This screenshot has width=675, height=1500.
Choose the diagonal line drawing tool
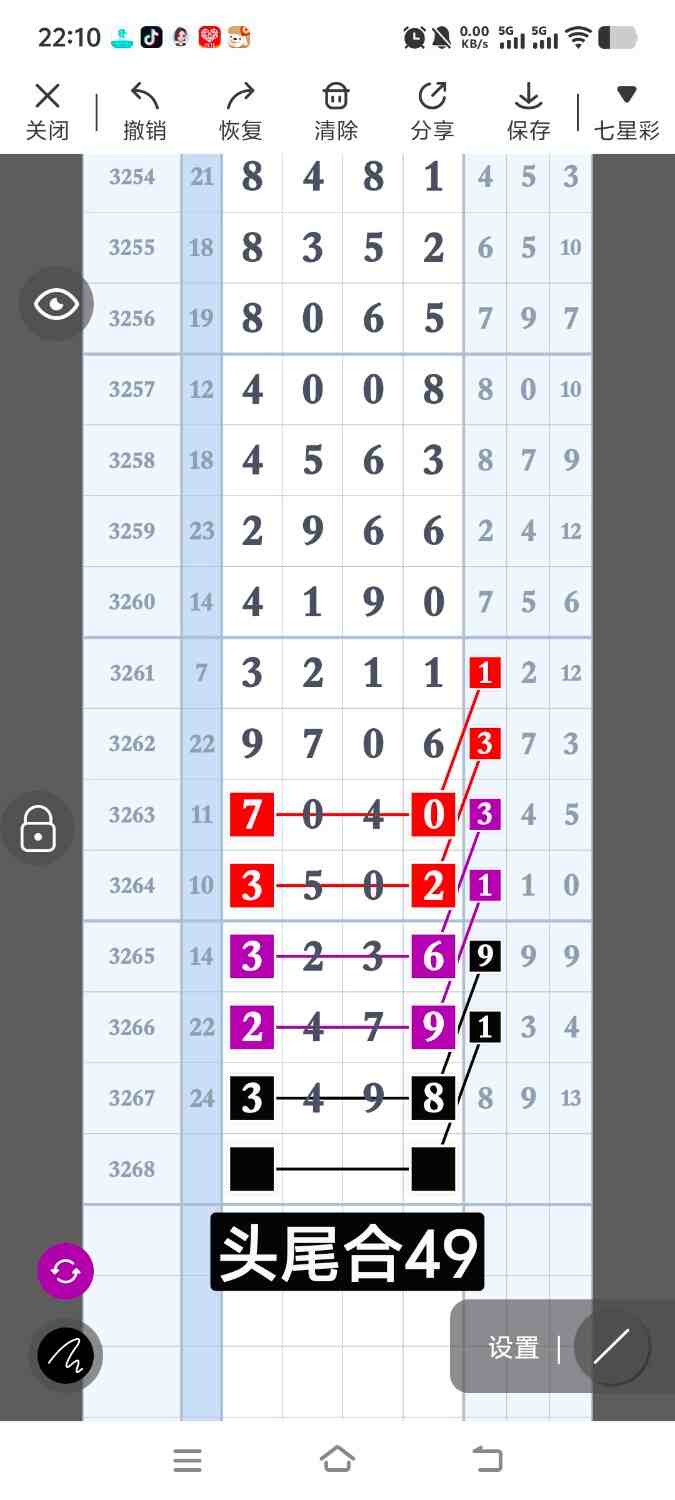tap(611, 1347)
